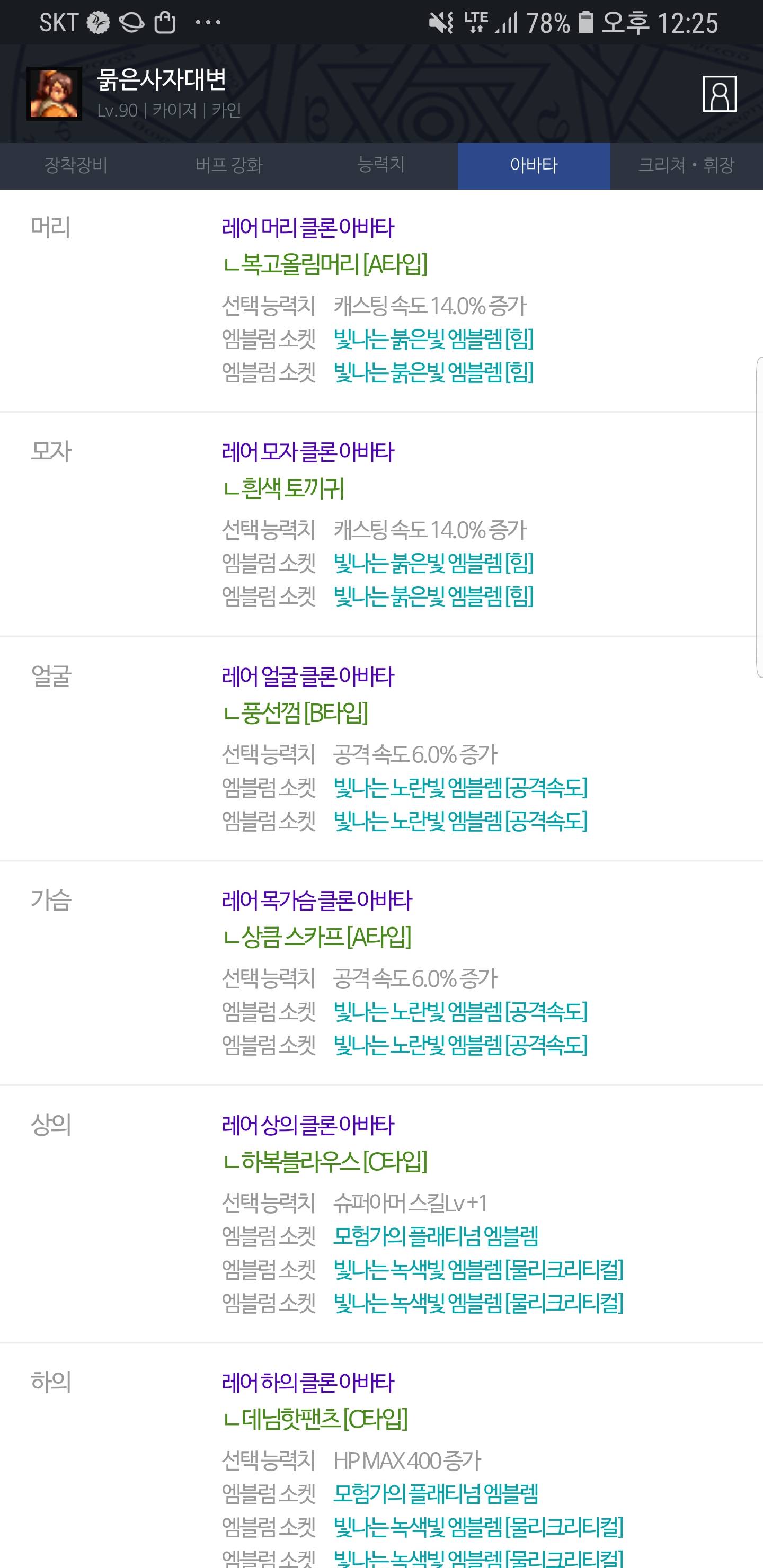Screen dimensions: 763x1568
Task: Go to the 크리쳐 · 휘장 tab
Action: (686, 166)
